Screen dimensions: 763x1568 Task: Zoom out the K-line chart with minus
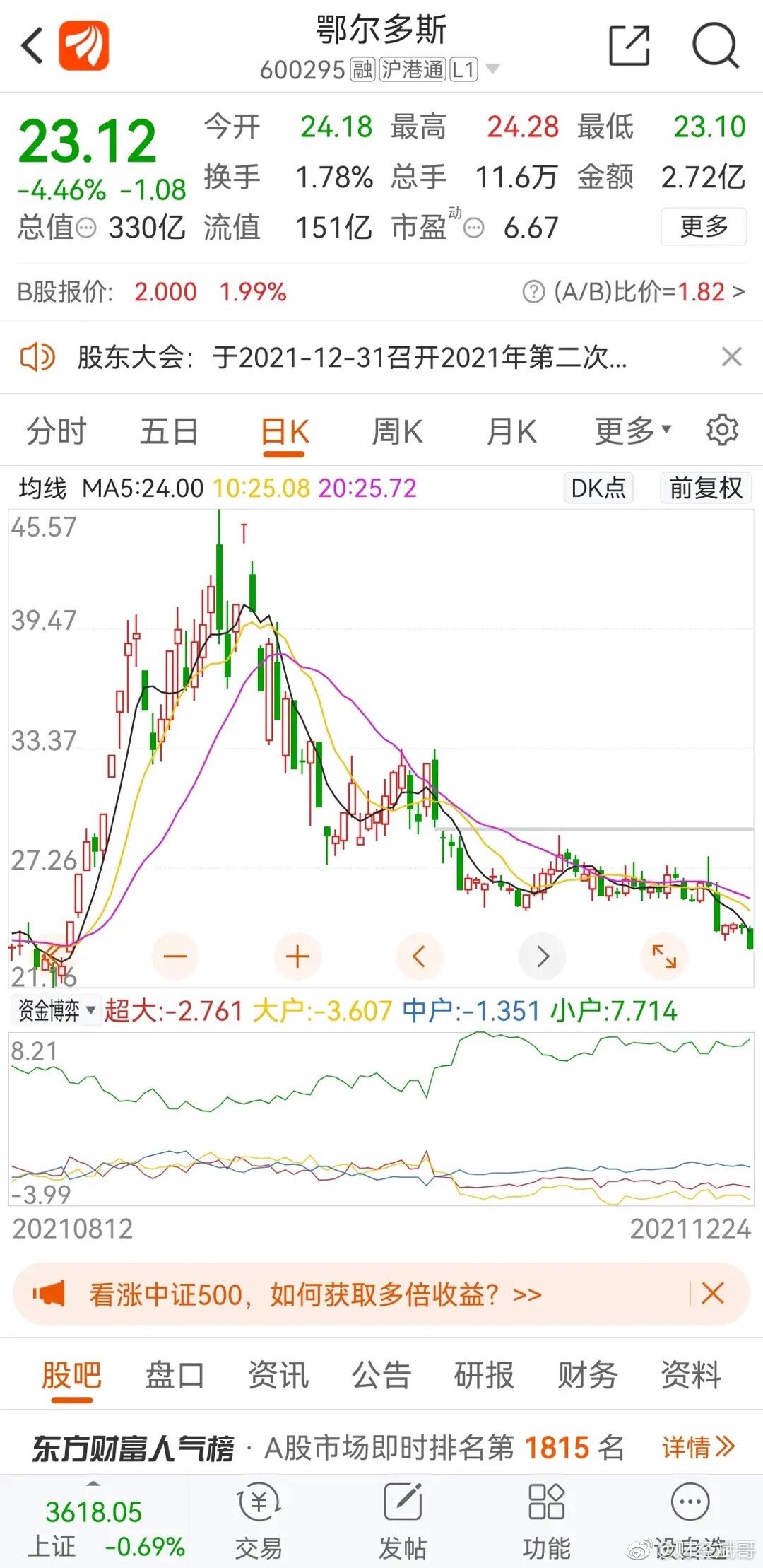click(175, 956)
